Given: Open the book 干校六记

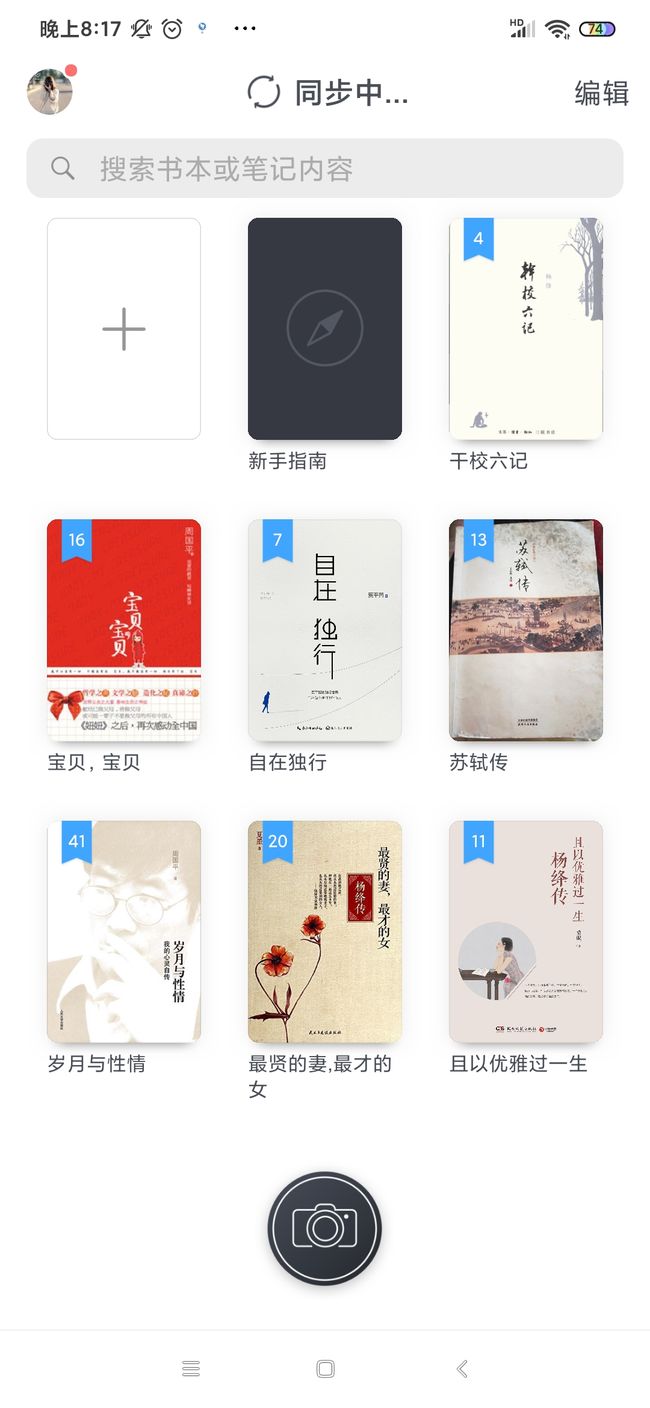Looking at the screenshot, I should point(526,329).
